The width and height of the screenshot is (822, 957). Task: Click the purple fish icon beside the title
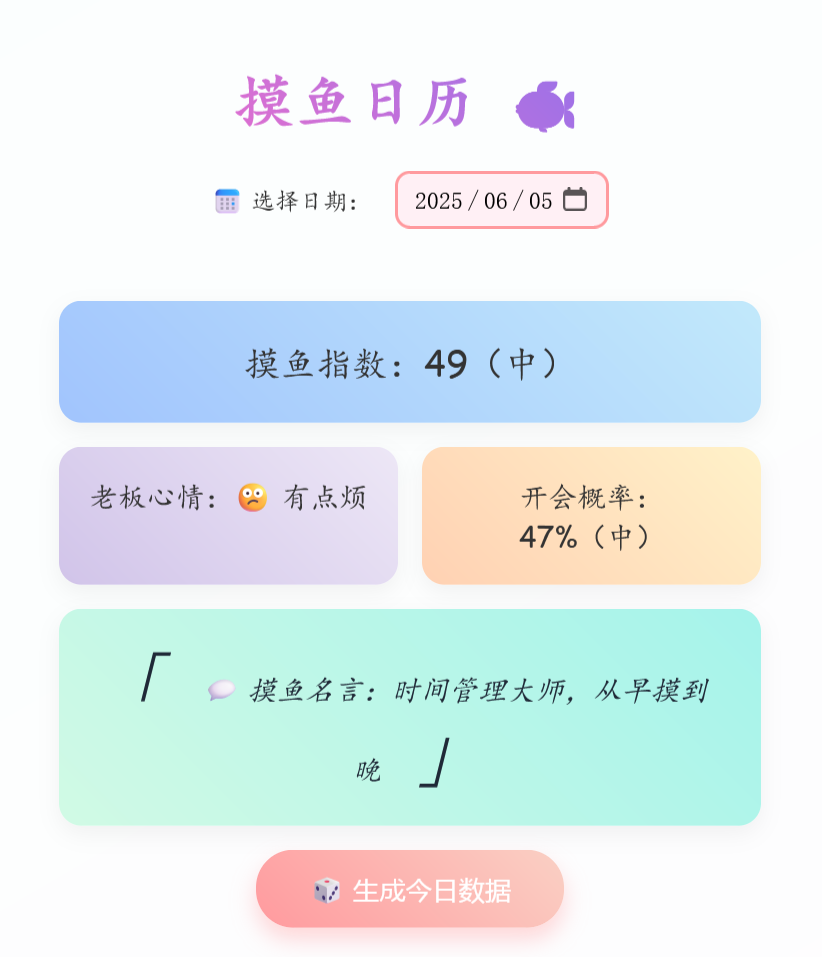click(544, 102)
